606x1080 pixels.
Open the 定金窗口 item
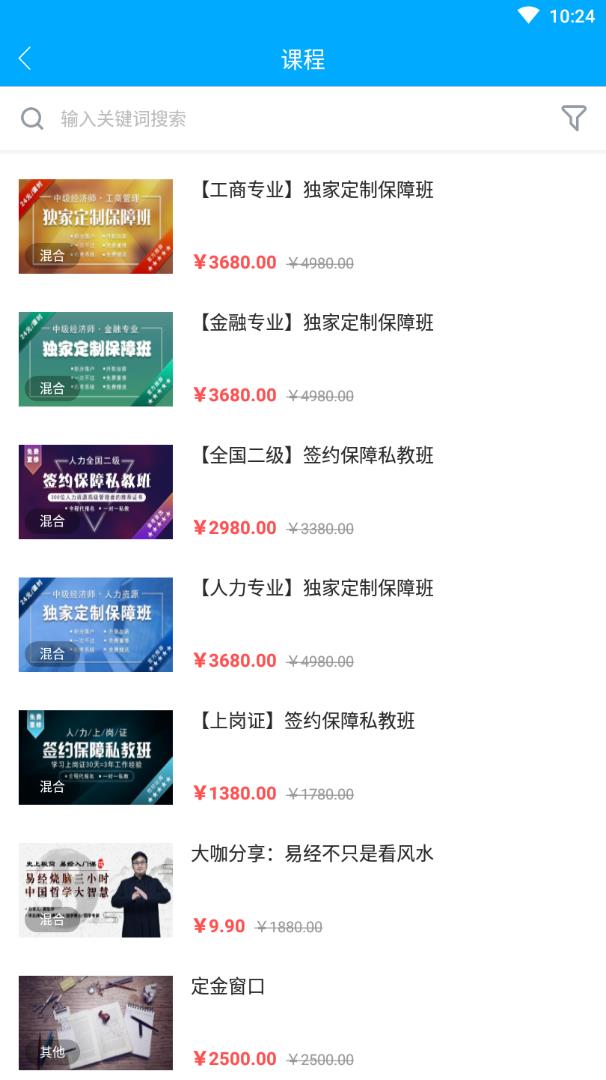tap(228, 987)
